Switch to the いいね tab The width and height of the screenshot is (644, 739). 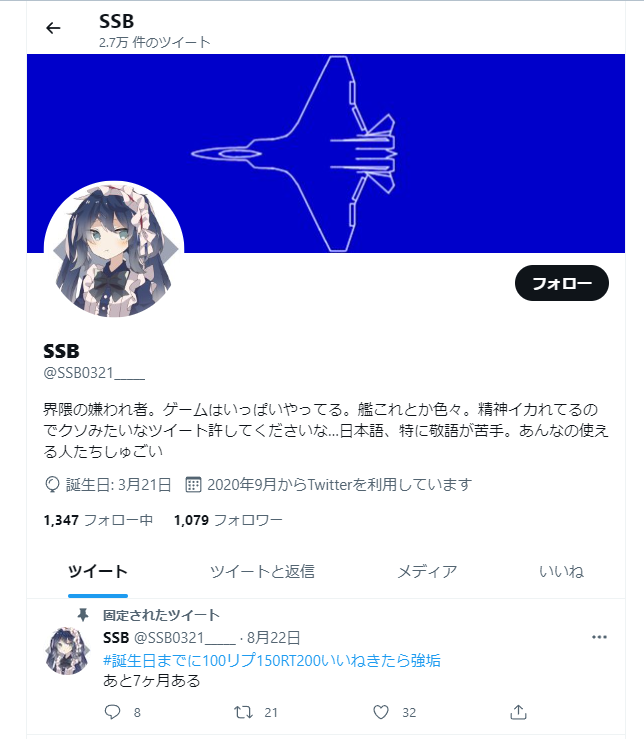click(x=561, y=572)
